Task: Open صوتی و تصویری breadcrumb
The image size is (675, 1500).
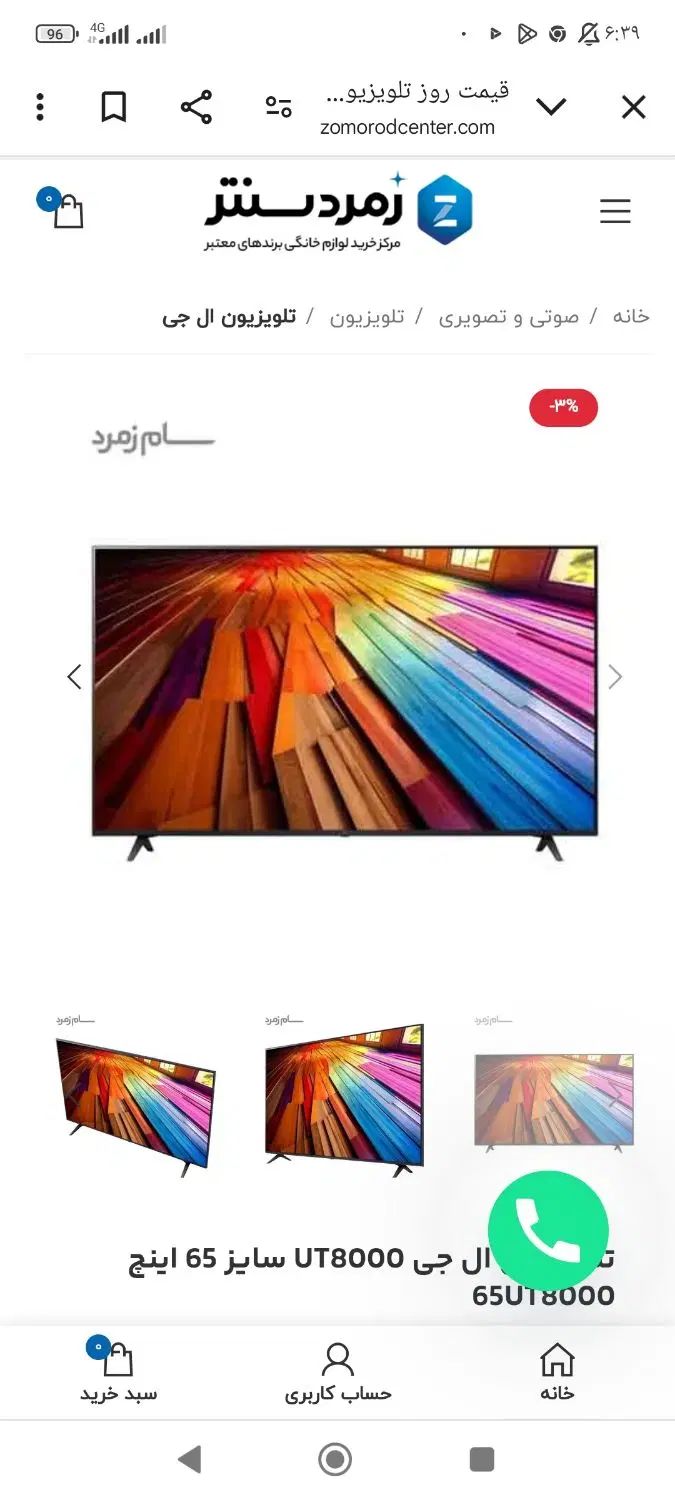Action: tap(508, 317)
